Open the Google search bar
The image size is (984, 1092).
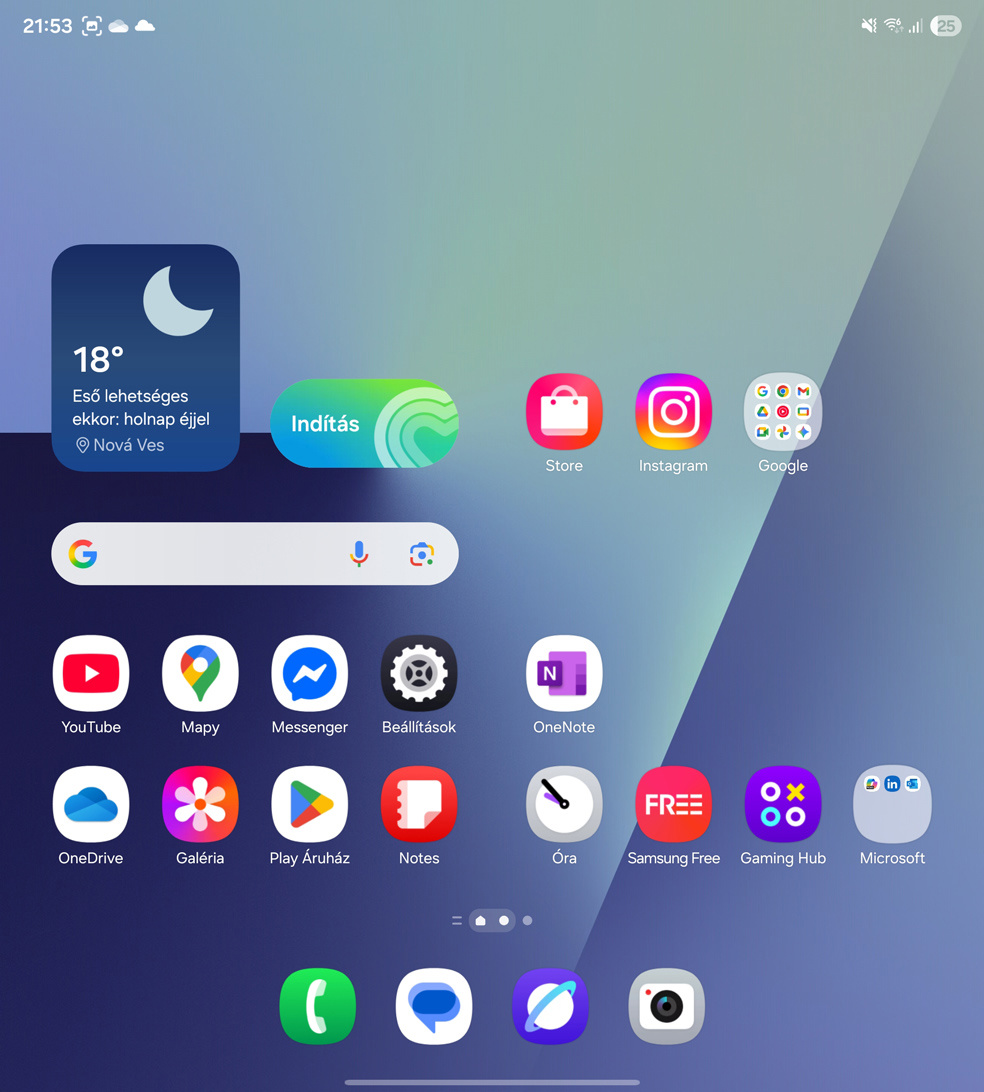point(210,553)
